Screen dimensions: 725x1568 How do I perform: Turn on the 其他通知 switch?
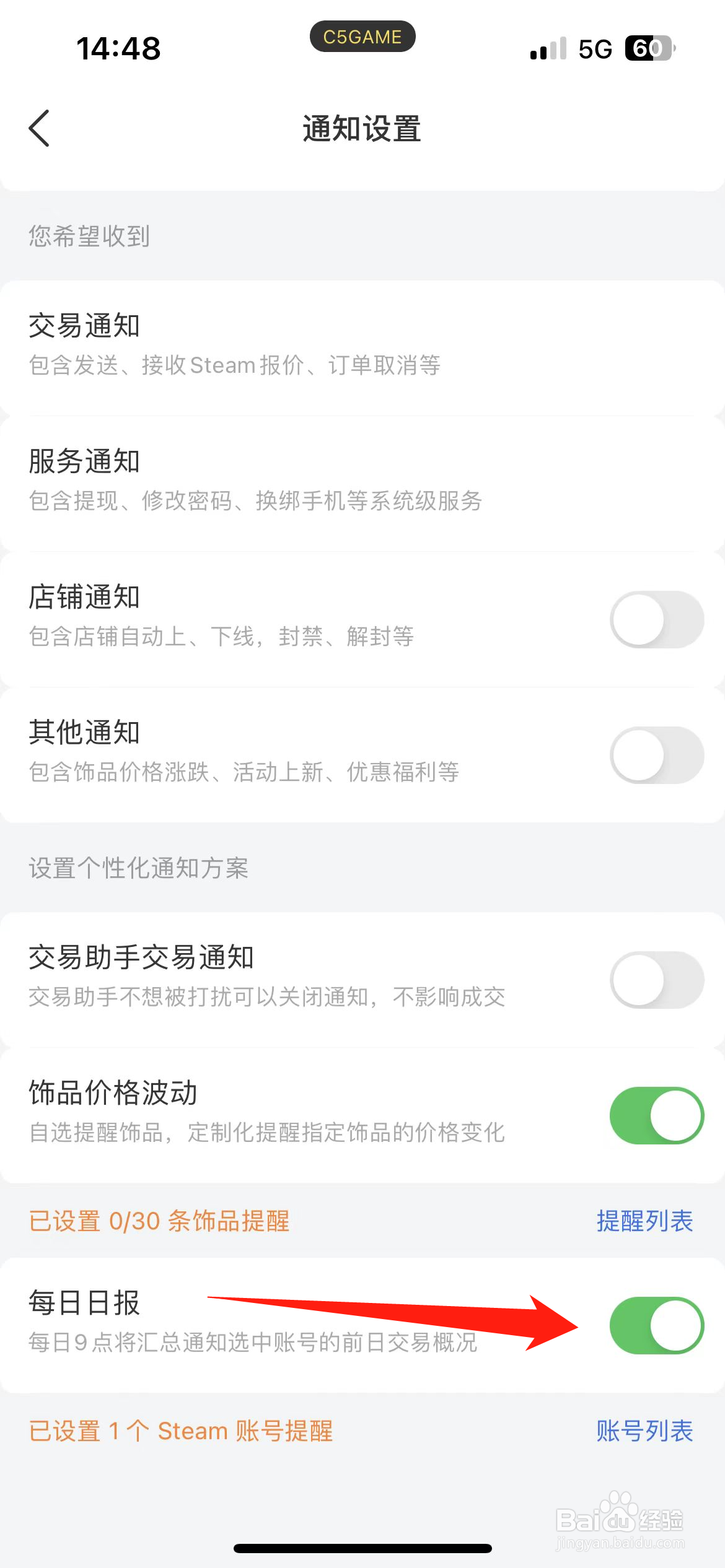pyautogui.click(x=656, y=754)
